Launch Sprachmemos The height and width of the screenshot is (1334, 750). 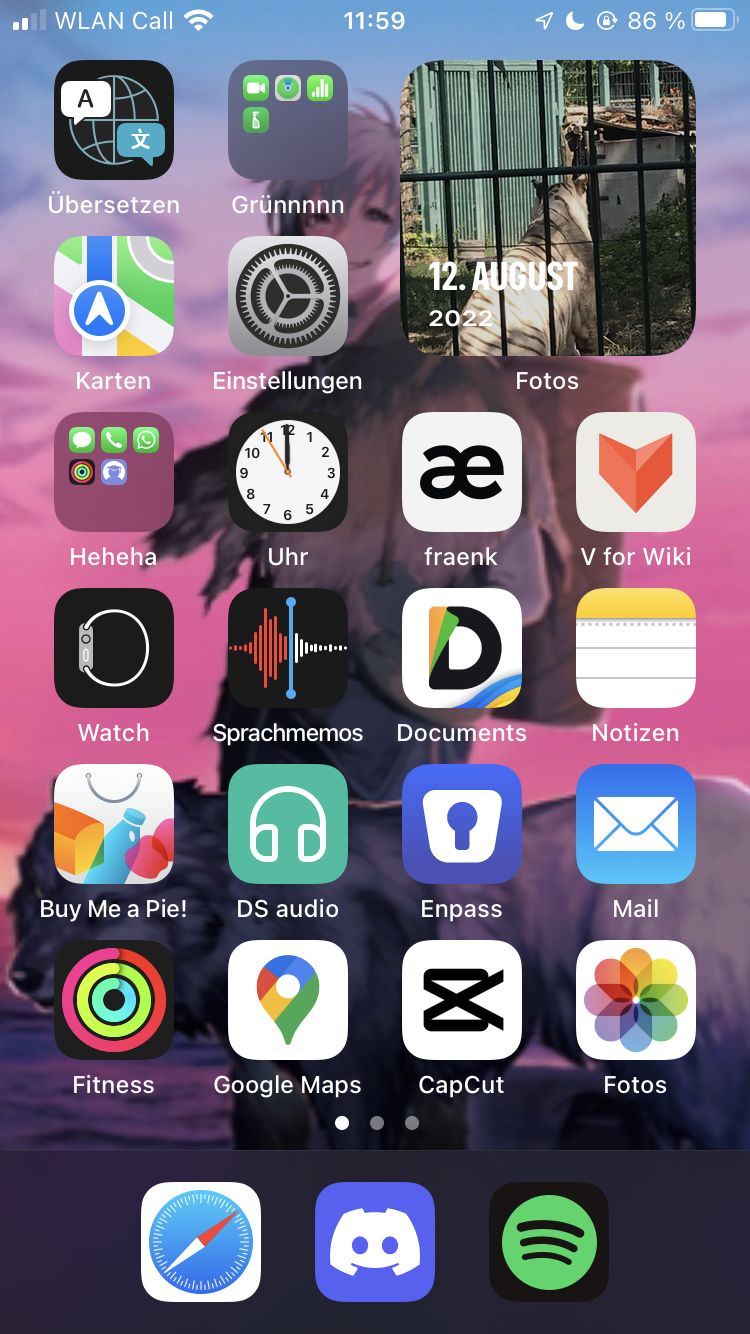click(287, 648)
